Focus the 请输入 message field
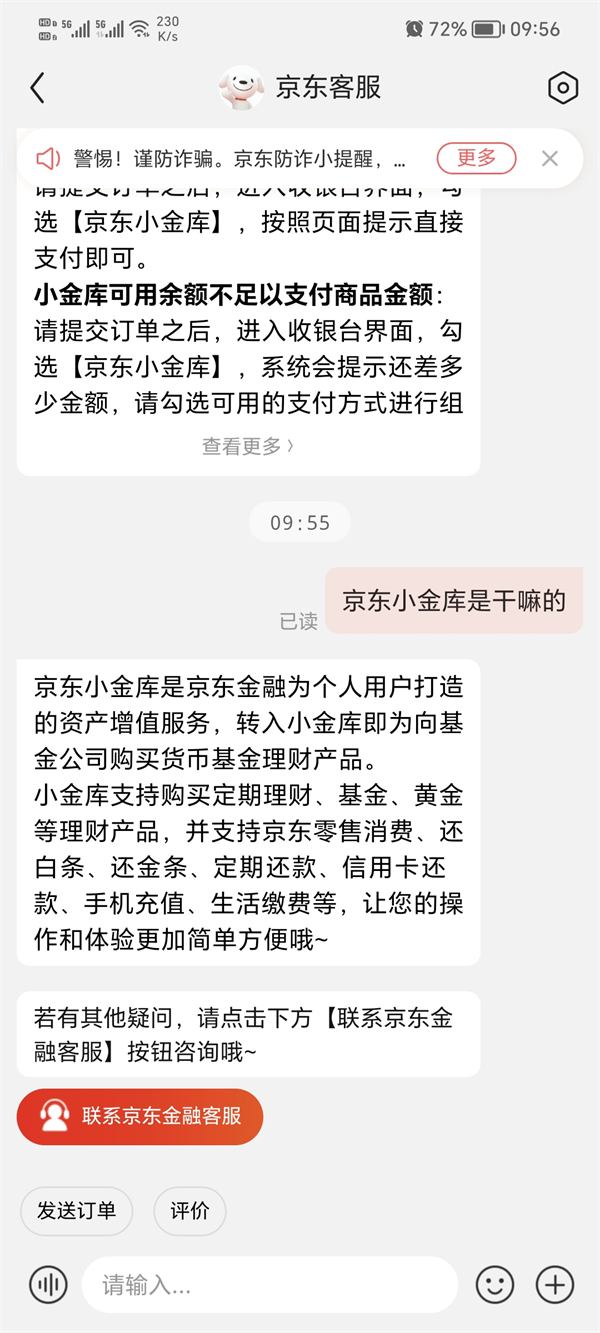The image size is (600, 1333). (x=270, y=1285)
